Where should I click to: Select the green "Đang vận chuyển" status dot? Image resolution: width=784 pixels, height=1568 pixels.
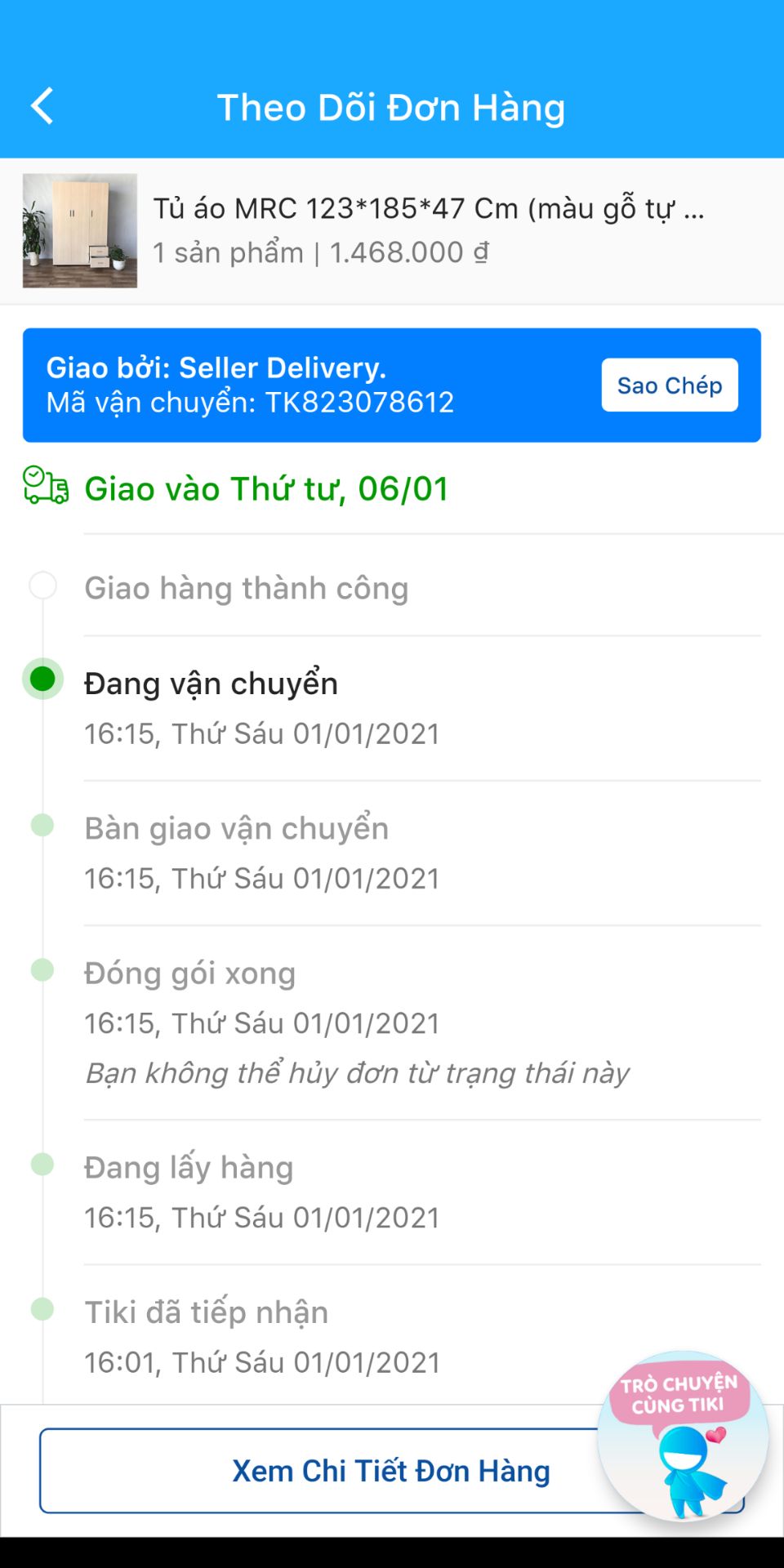[x=42, y=680]
